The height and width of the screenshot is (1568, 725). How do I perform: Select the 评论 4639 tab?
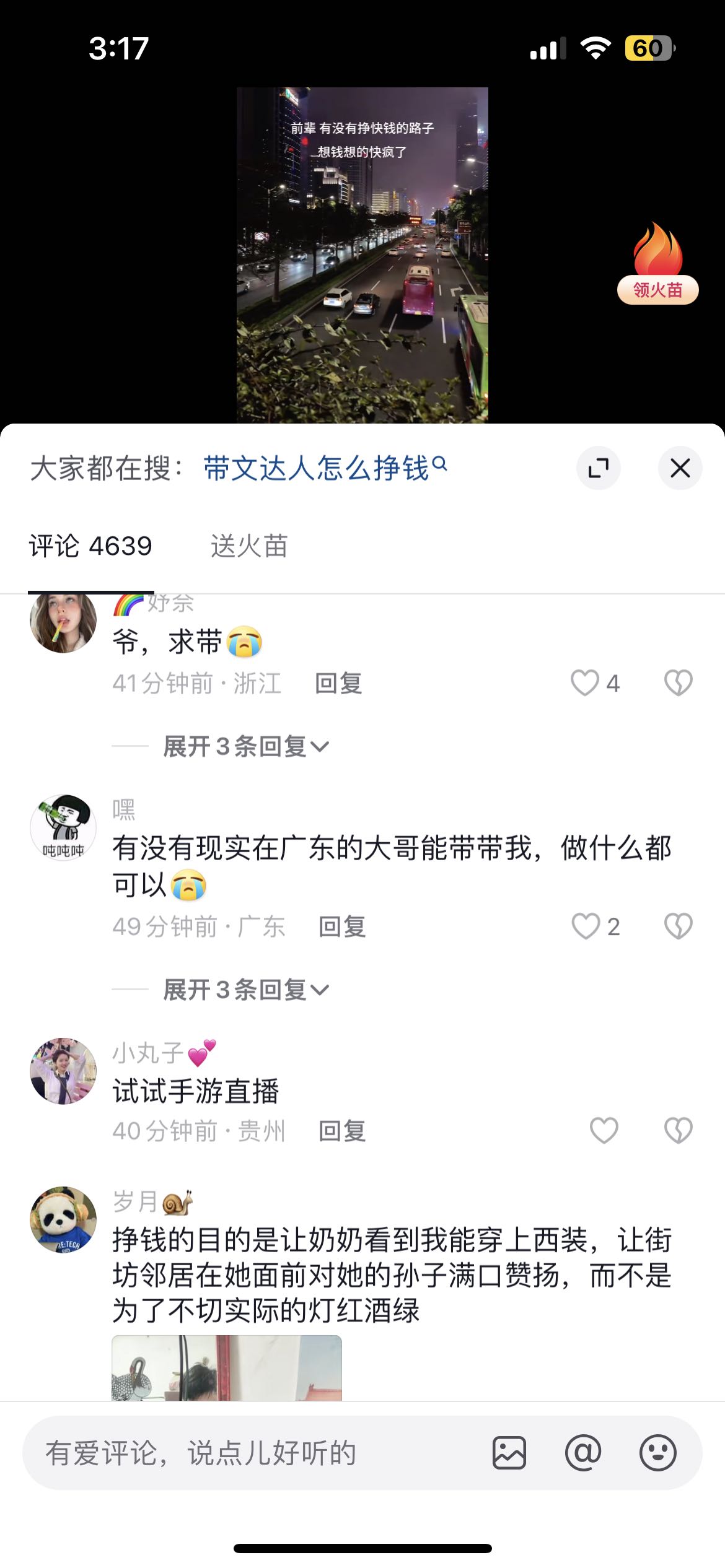pyautogui.click(x=90, y=546)
